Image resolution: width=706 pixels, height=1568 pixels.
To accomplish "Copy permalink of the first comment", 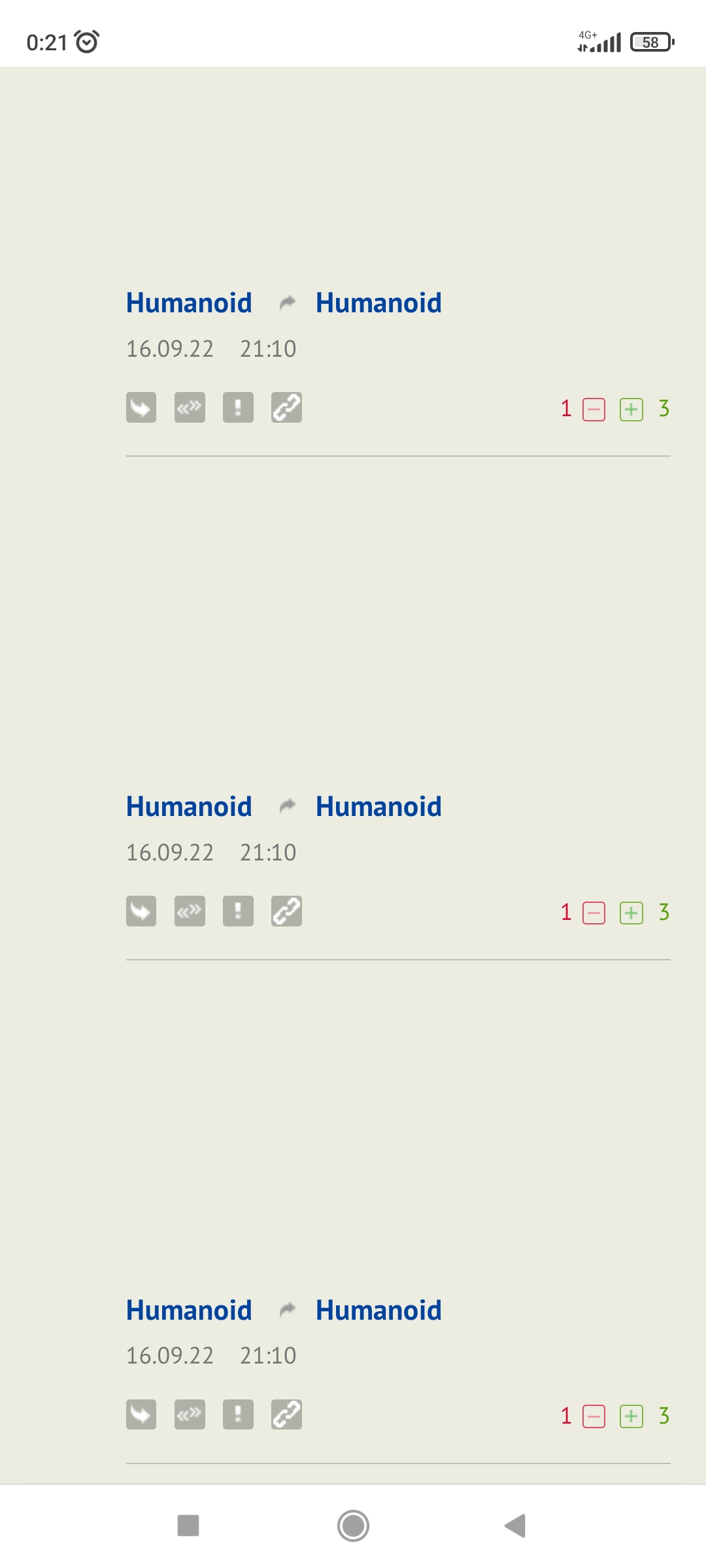I will point(286,408).
